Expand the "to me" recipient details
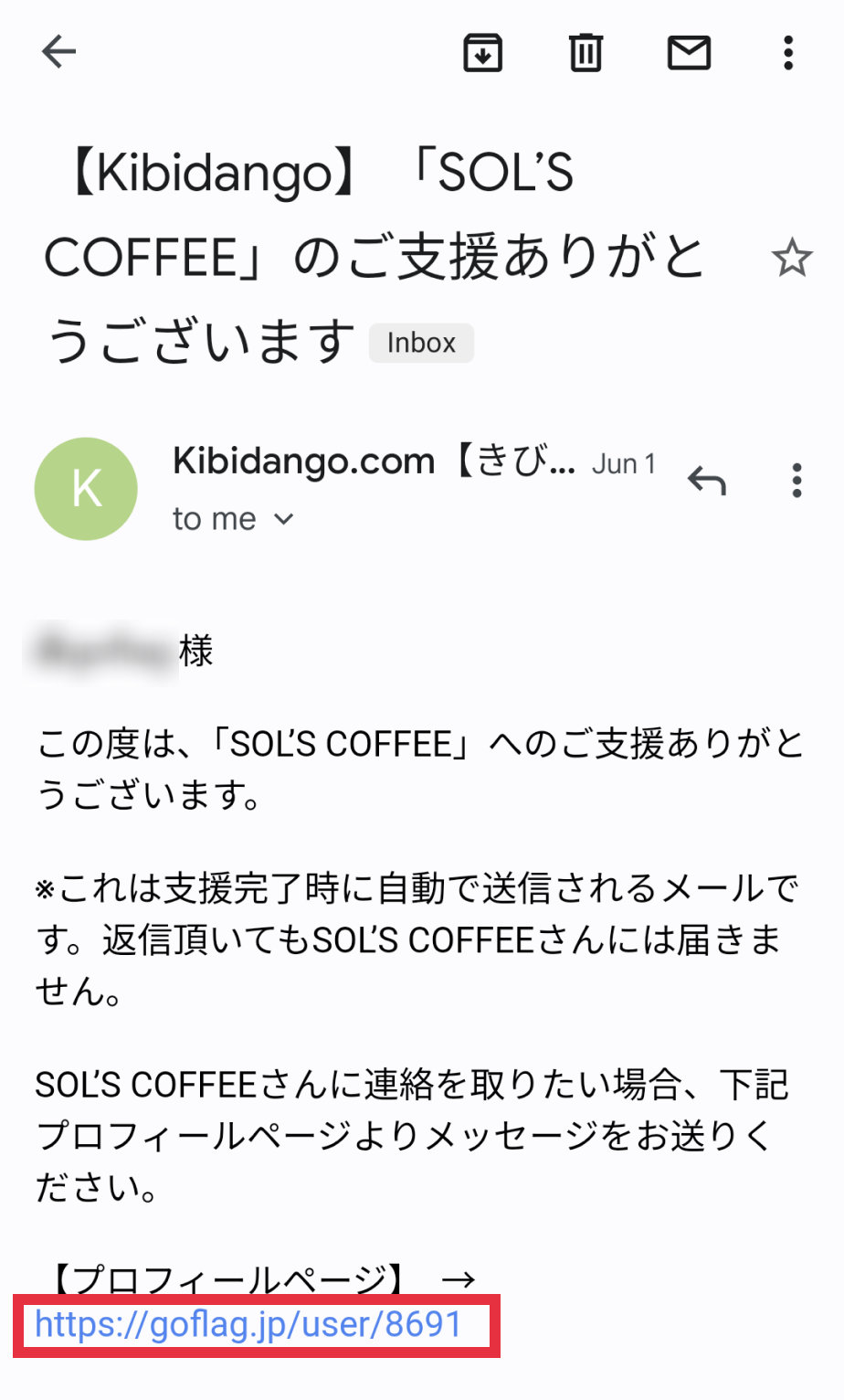 [233, 519]
